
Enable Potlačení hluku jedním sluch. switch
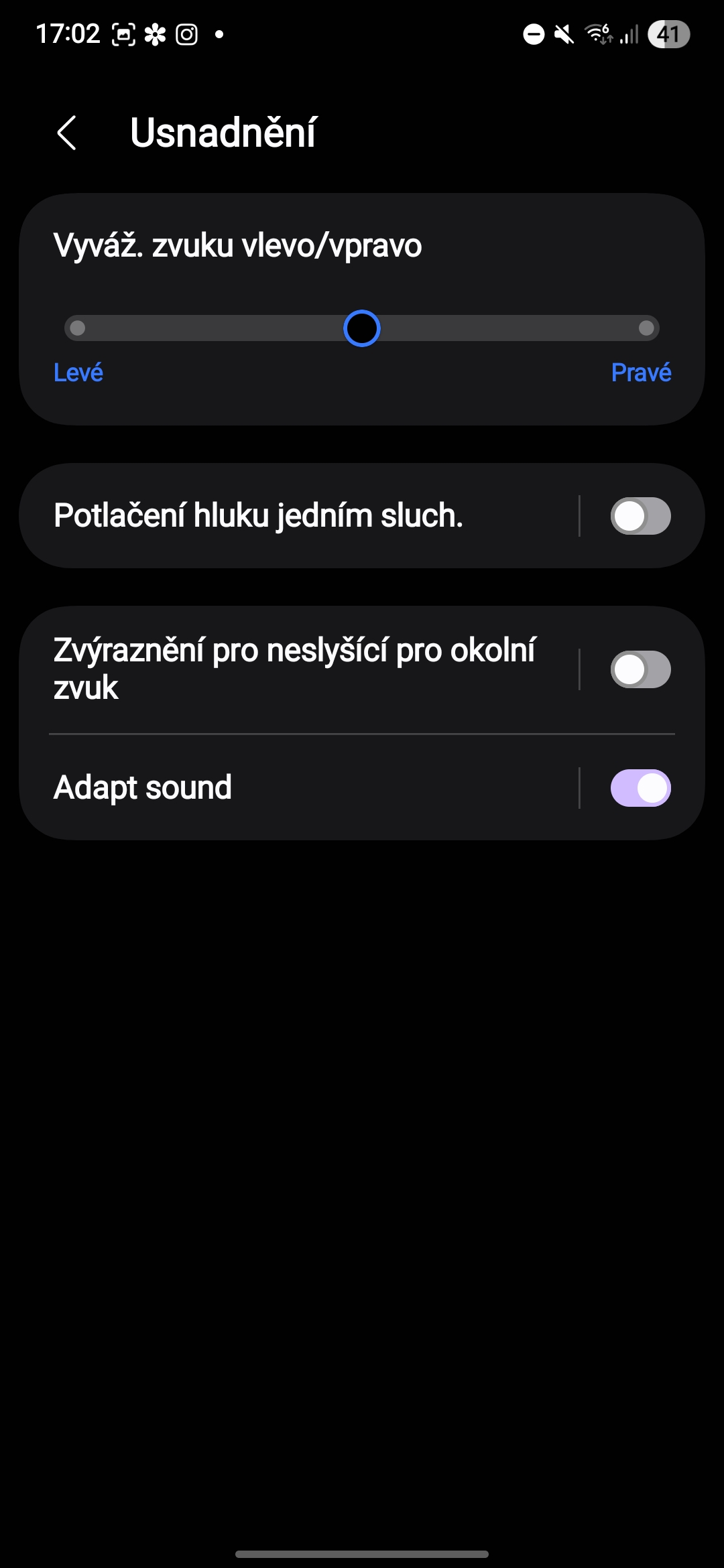640,516
